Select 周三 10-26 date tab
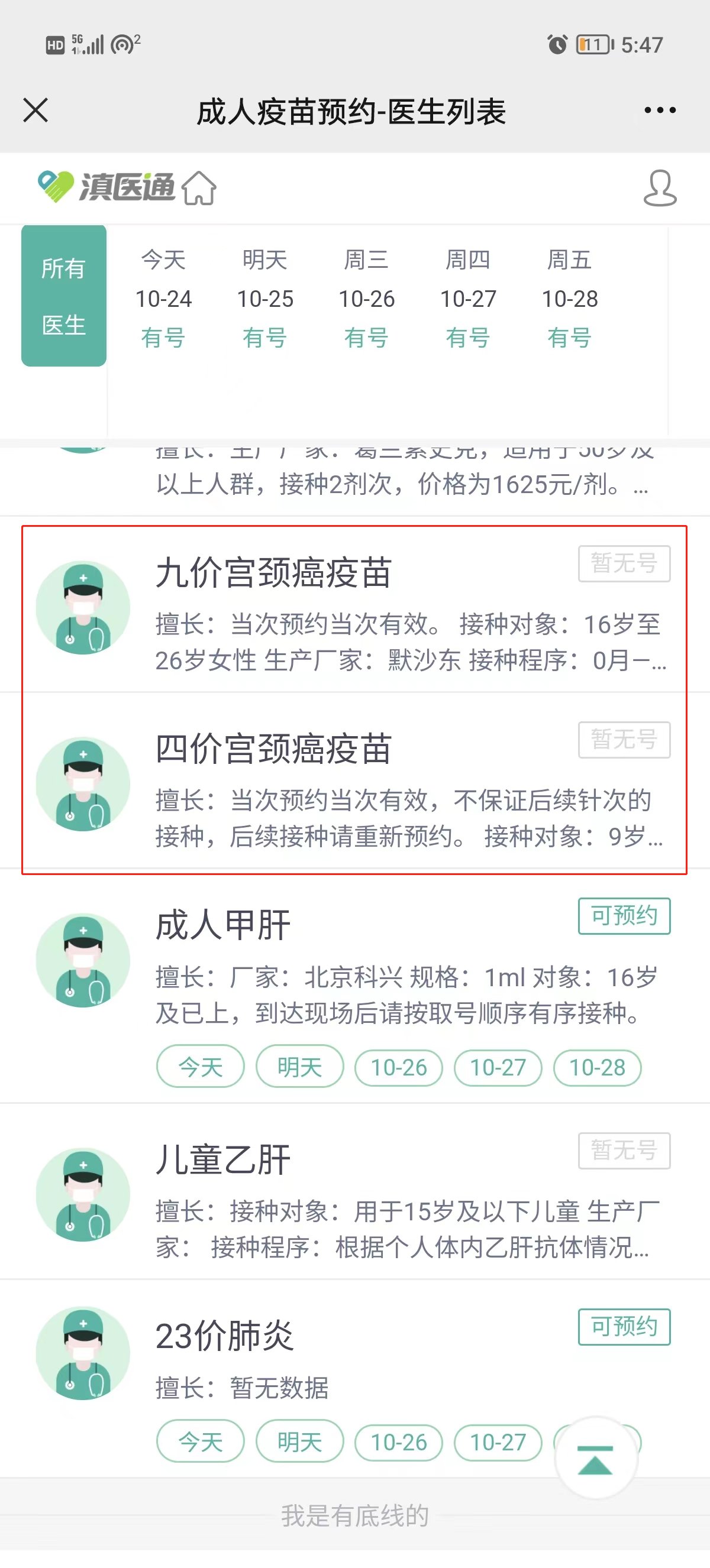 (367, 298)
